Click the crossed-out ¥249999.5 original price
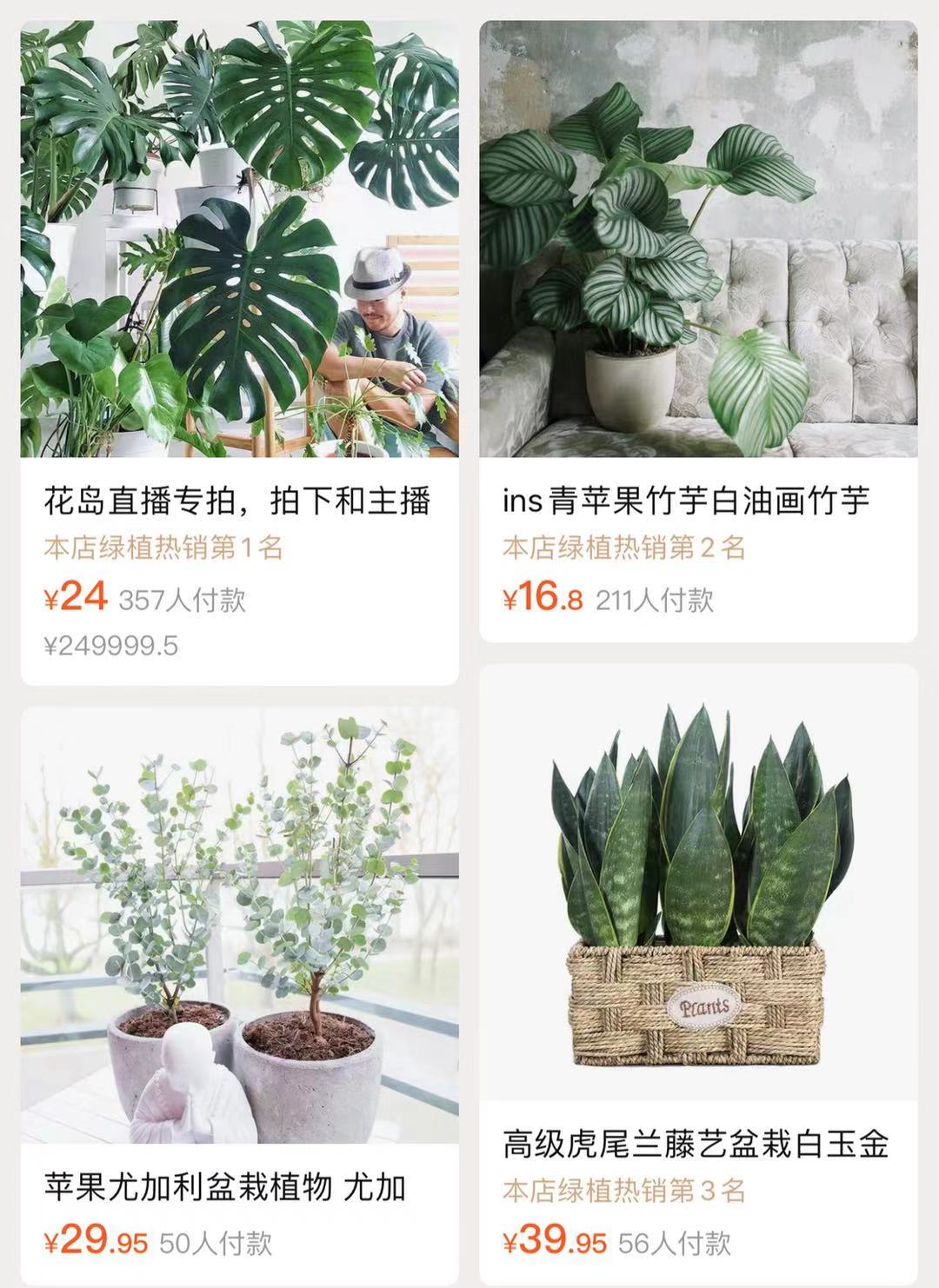 point(110,646)
